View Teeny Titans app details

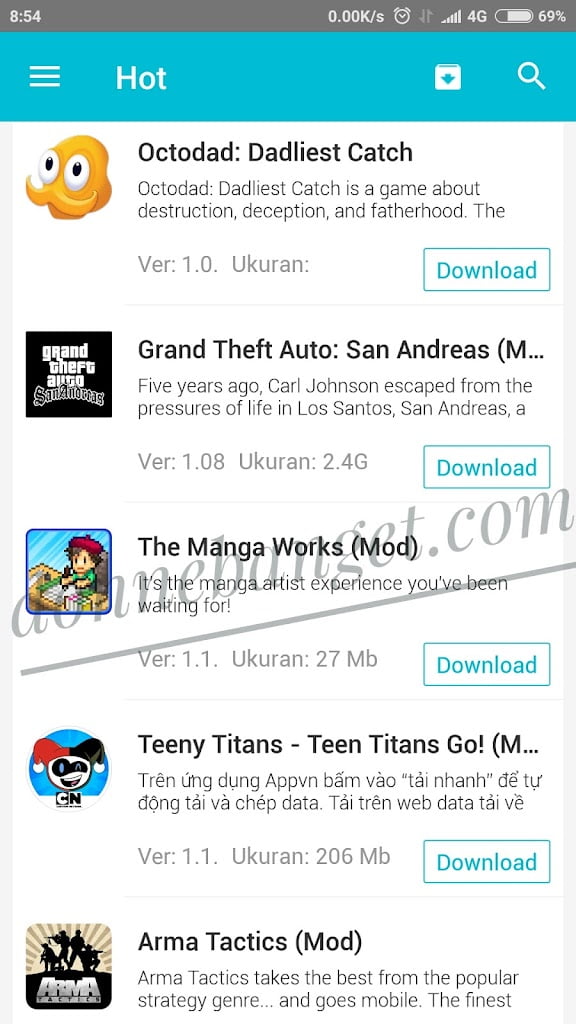[x=287, y=799]
